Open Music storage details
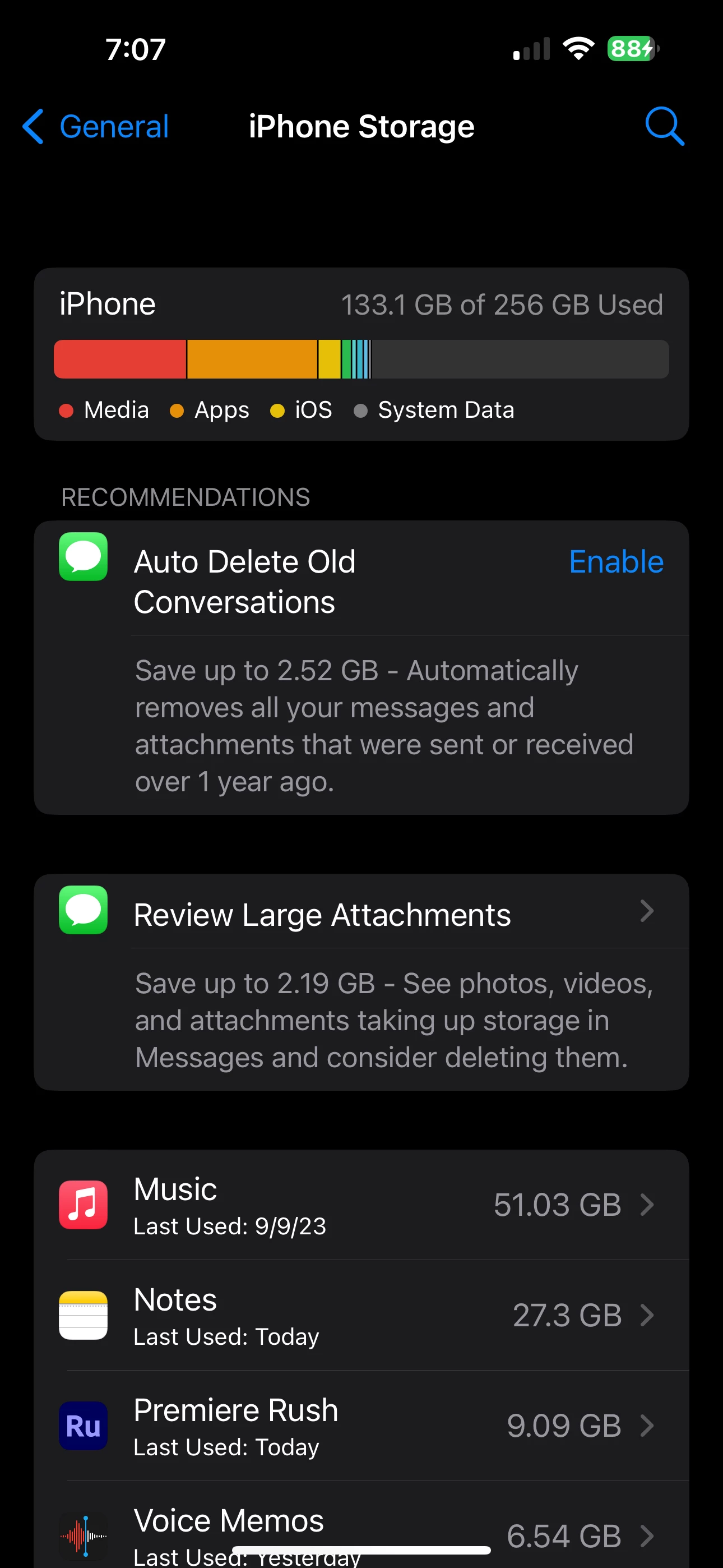This screenshot has width=723, height=1568. tap(361, 1205)
